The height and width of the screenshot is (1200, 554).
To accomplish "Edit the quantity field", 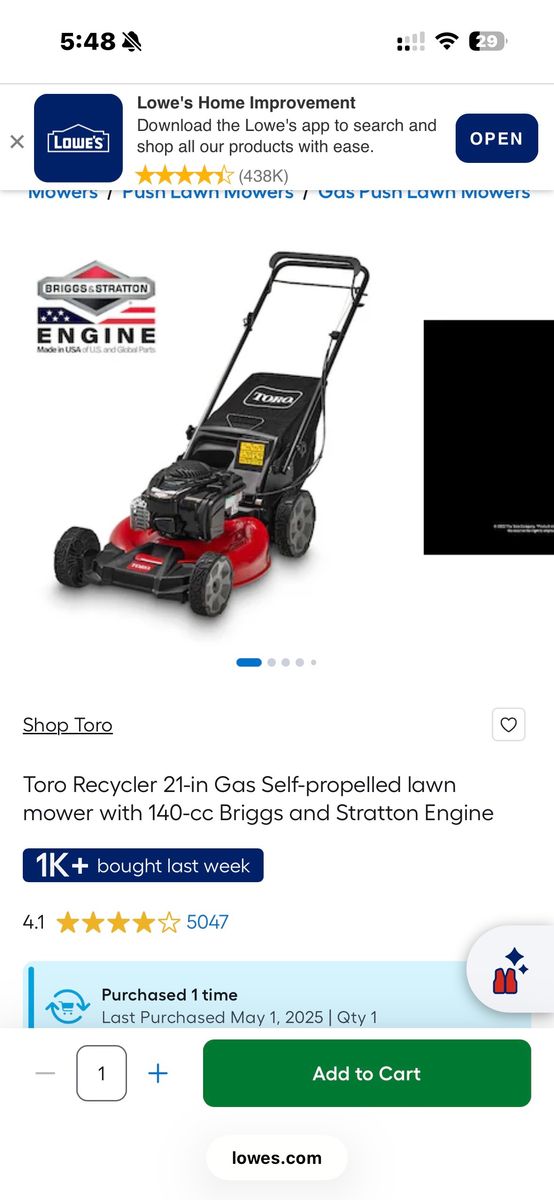I will pos(101,1073).
